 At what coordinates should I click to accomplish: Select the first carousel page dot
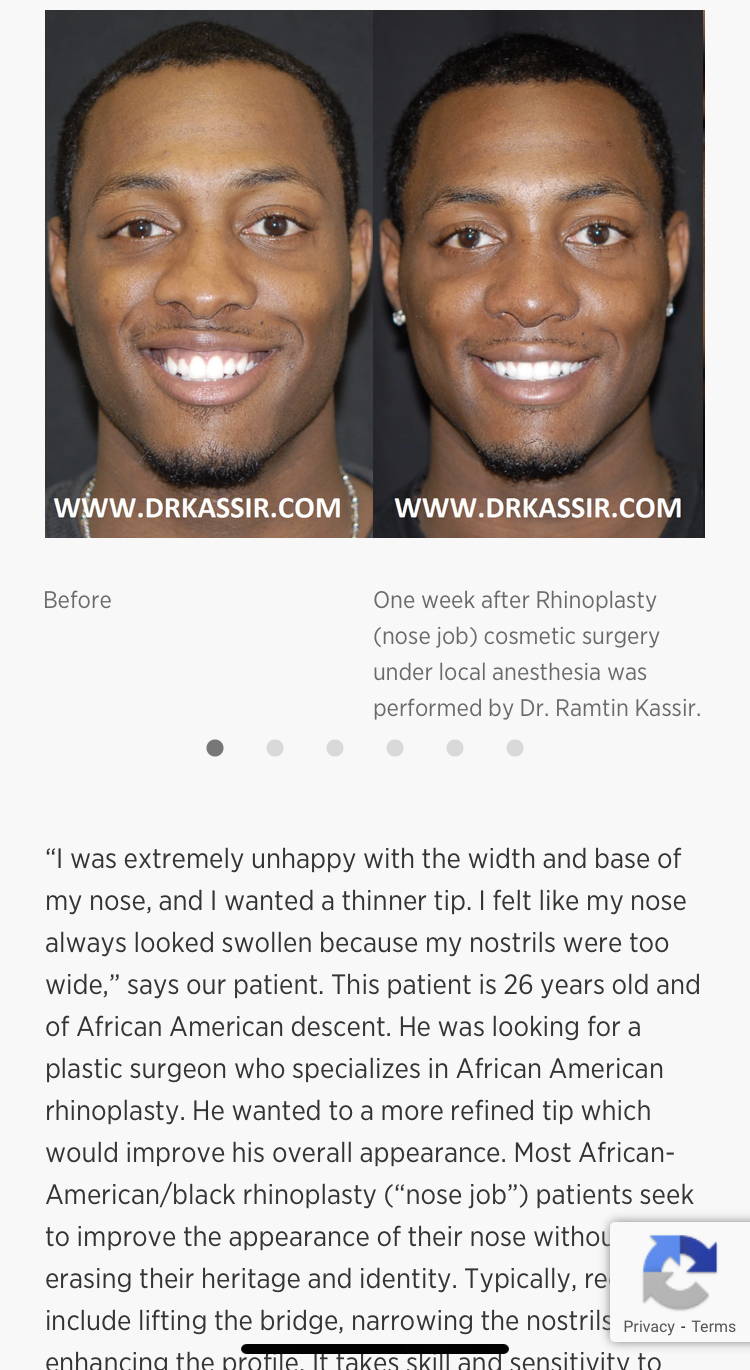[x=215, y=748]
